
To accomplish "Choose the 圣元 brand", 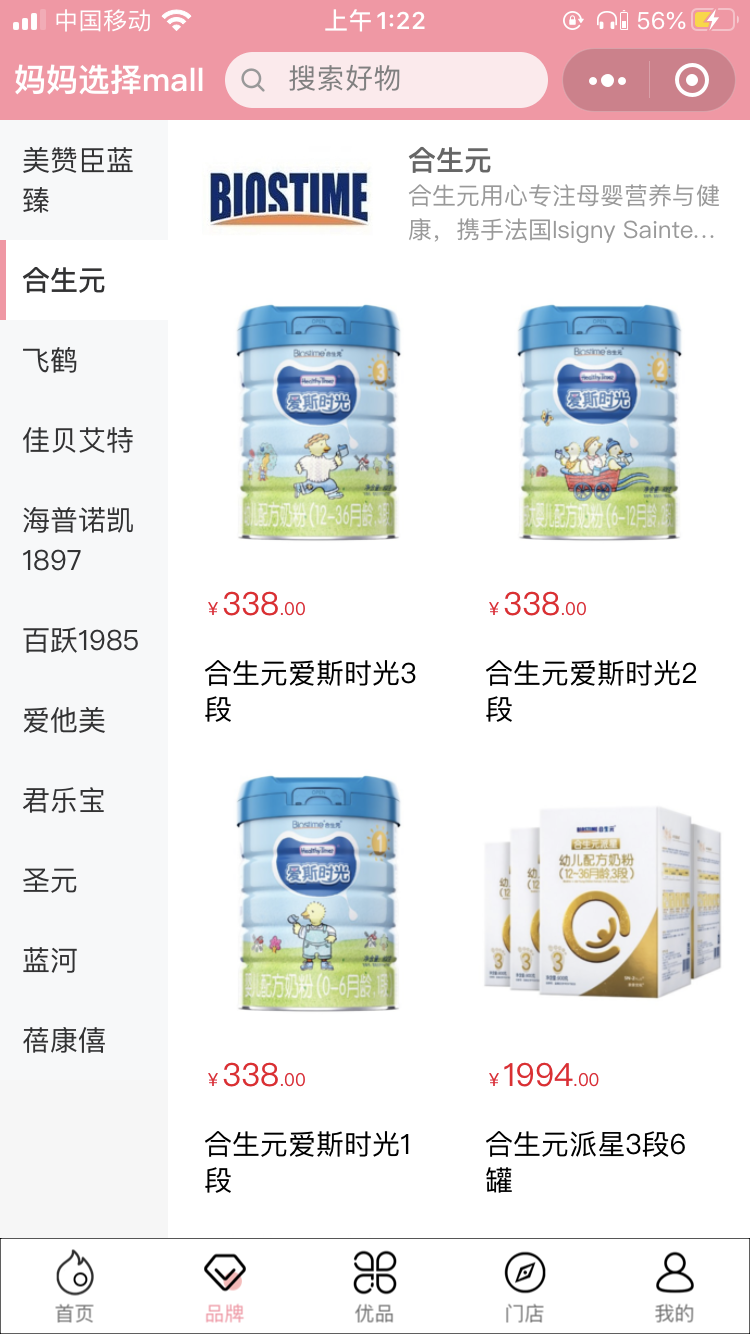I will (x=84, y=880).
